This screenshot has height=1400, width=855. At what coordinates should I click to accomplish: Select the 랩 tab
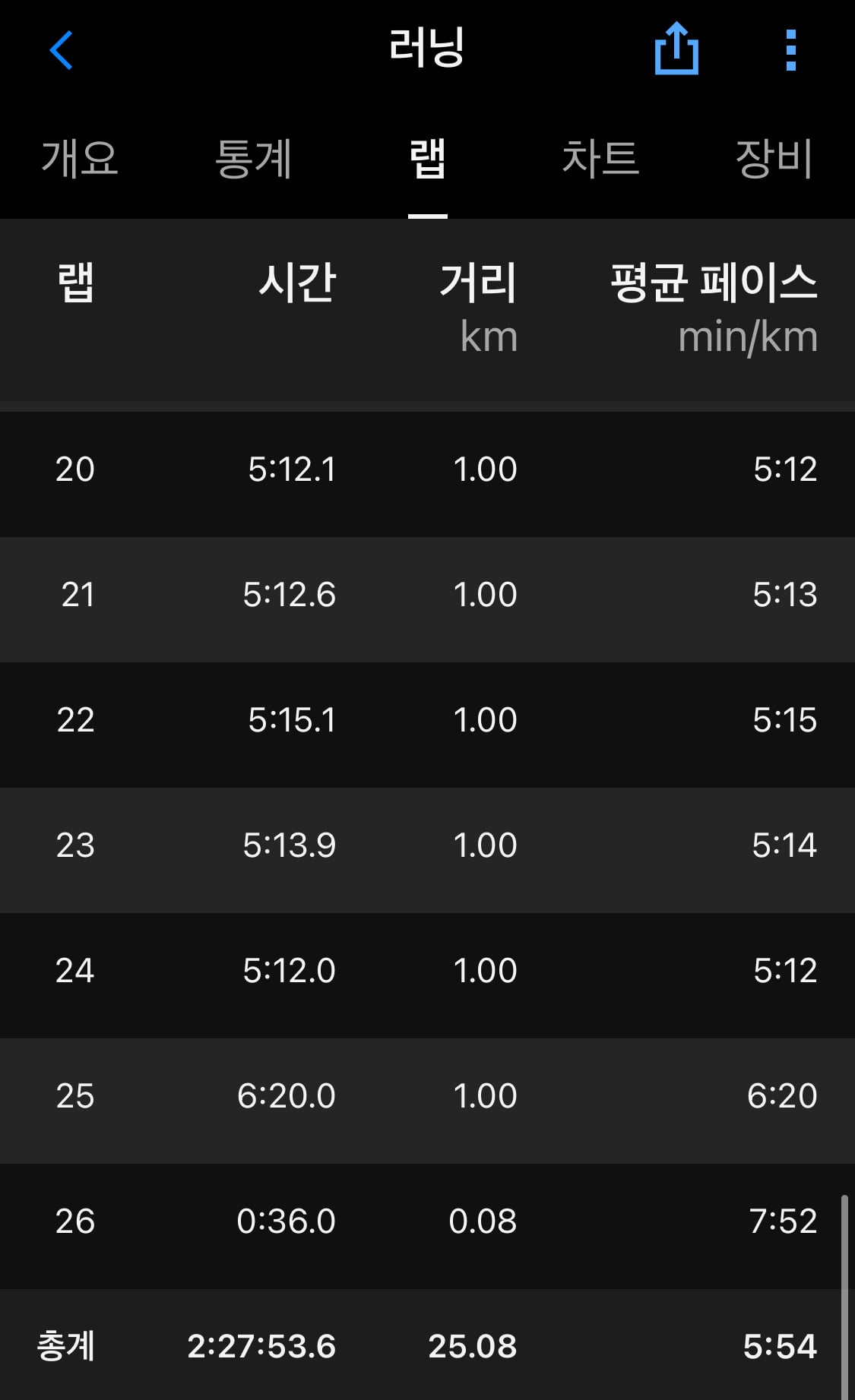(x=427, y=158)
